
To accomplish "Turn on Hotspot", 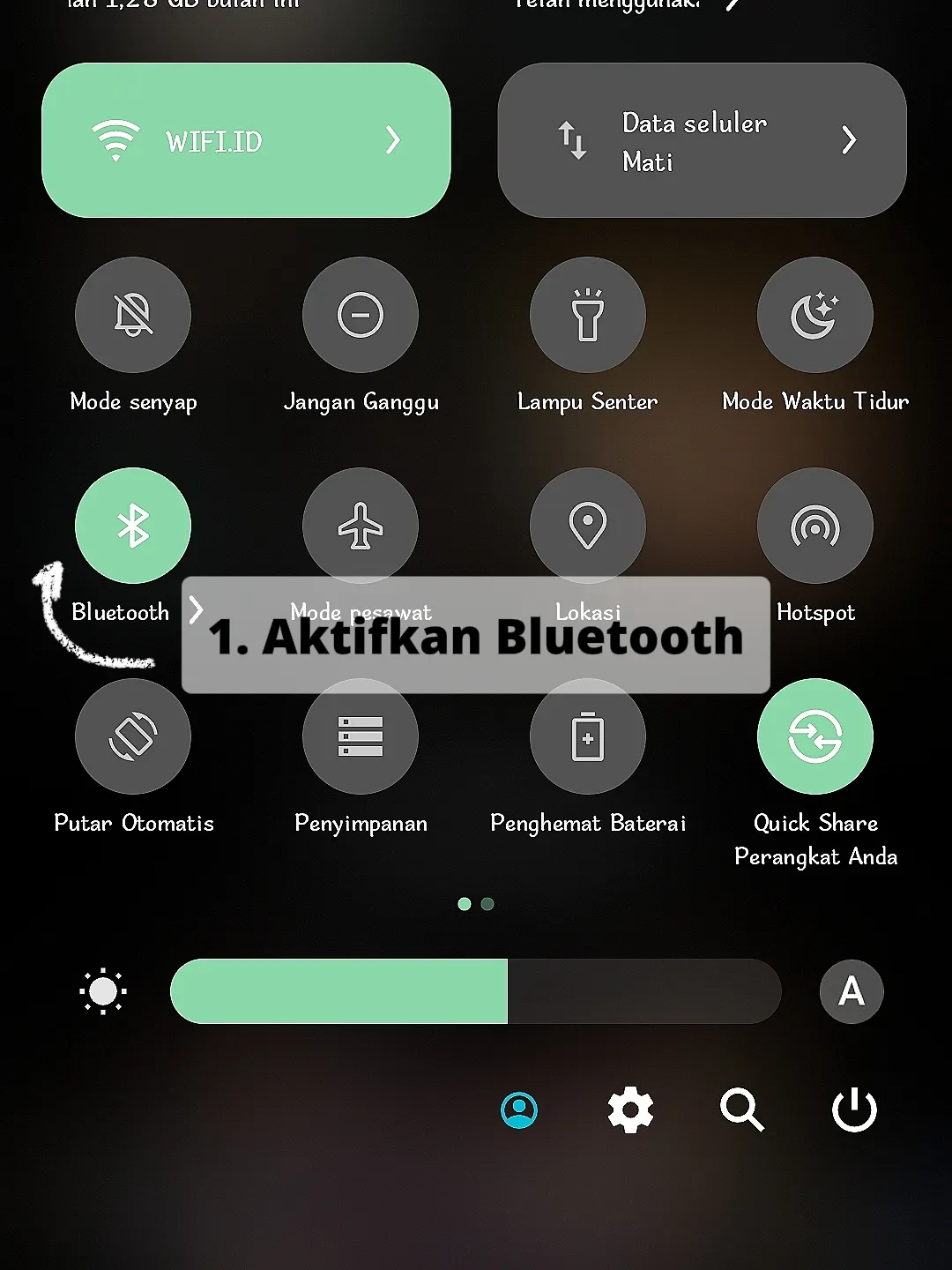I will click(x=814, y=526).
